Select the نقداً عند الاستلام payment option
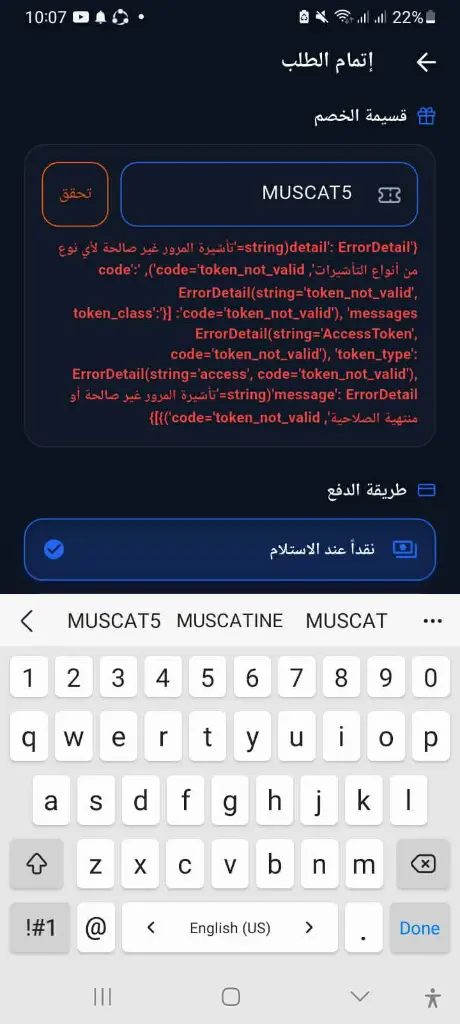The width and height of the screenshot is (460, 1024). pyautogui.click(x=230, y=549)
